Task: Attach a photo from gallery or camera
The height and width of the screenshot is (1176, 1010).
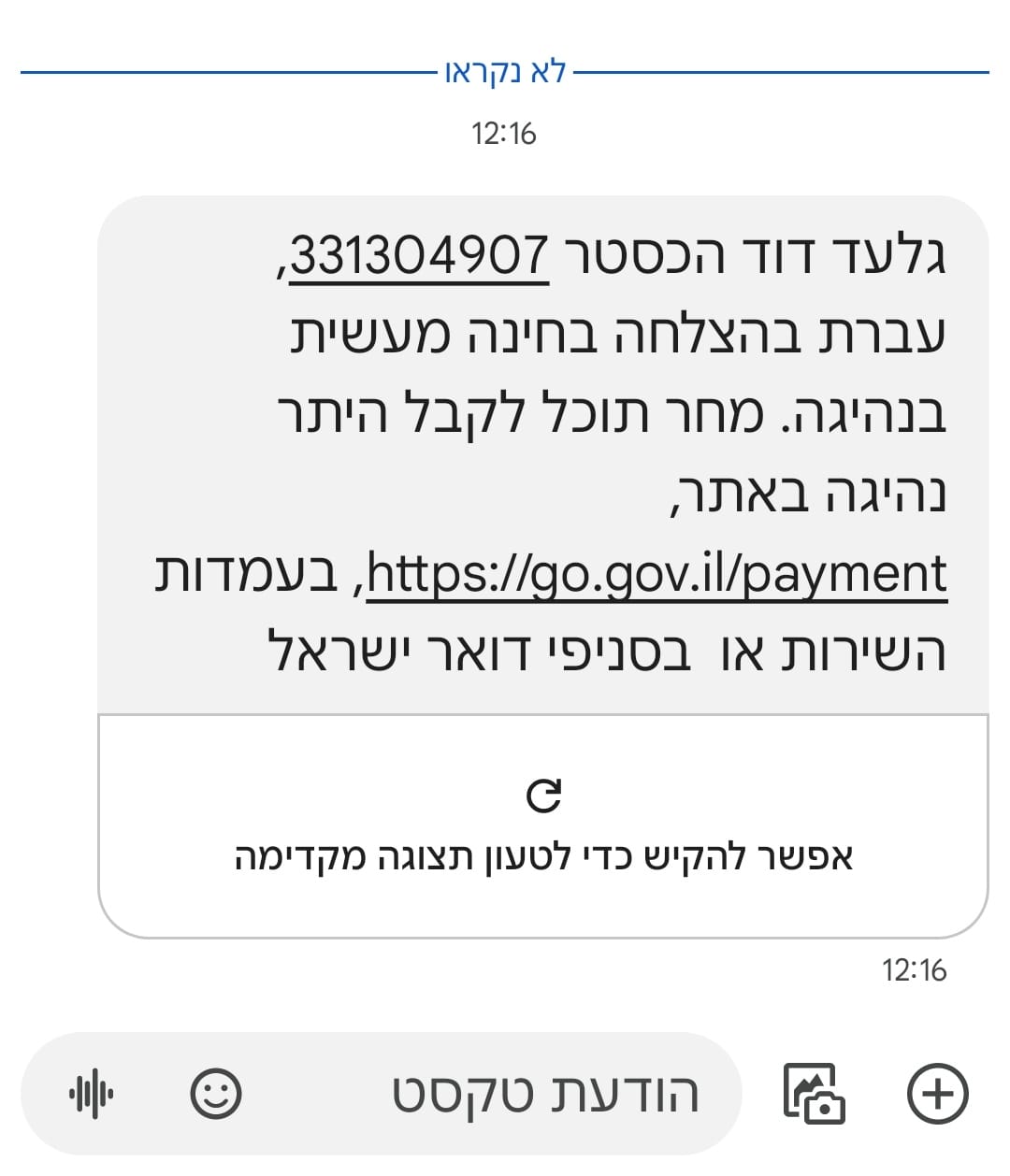Action: tap(813, 1093)
